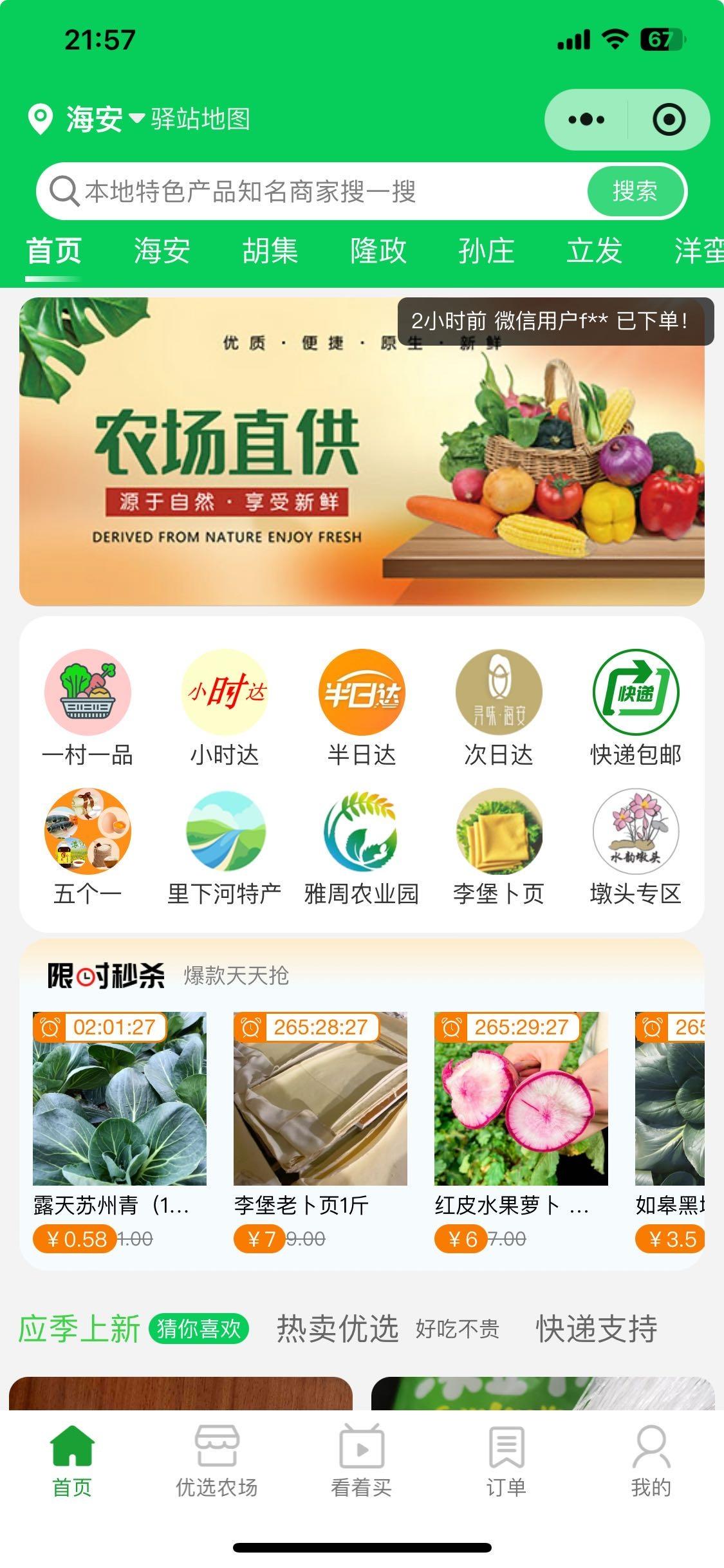Image resolution: width=724 pixels, height=1568 pixels.
Task: Open 墩头专区 section
Action: [x=635, y=846]
